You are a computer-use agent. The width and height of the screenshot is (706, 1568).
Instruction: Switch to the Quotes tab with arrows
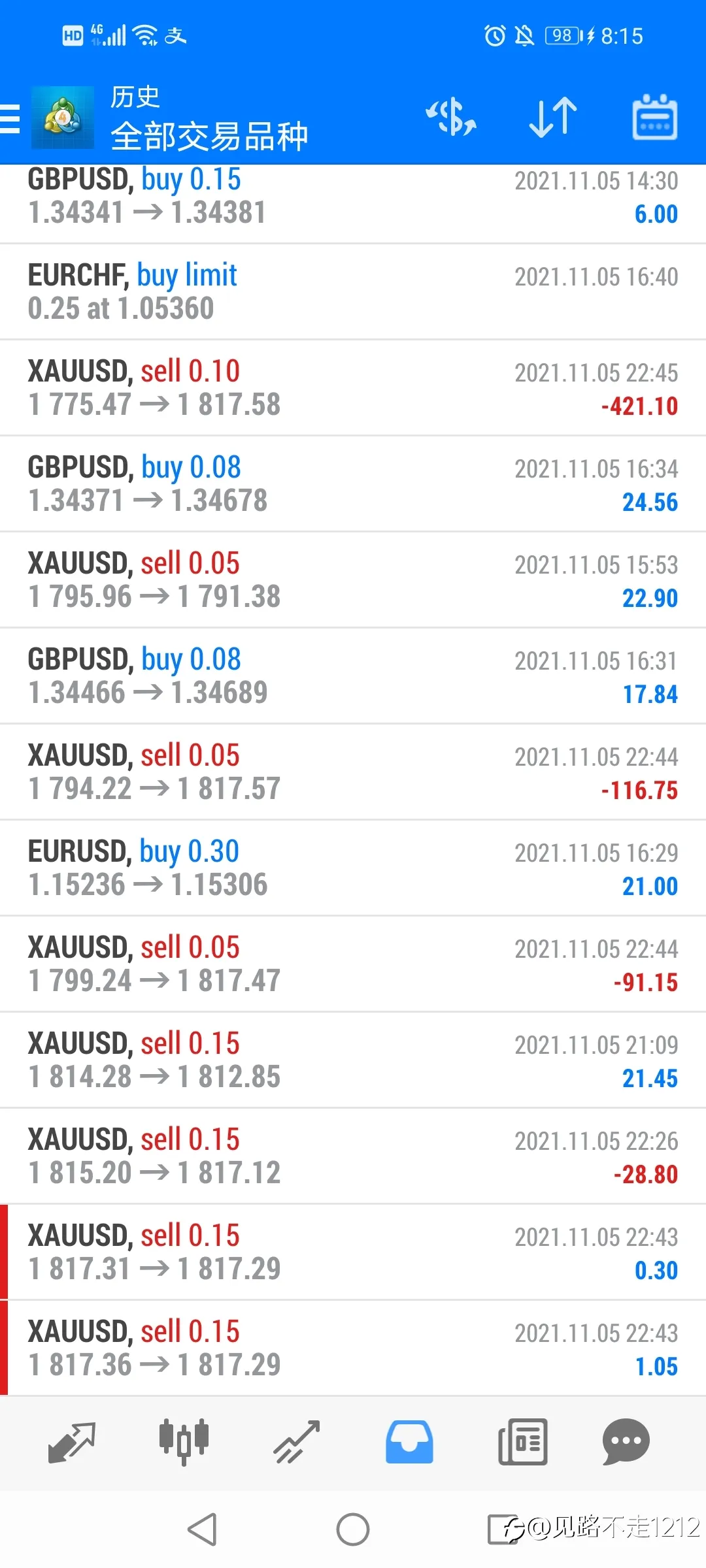pos(72,1442)
